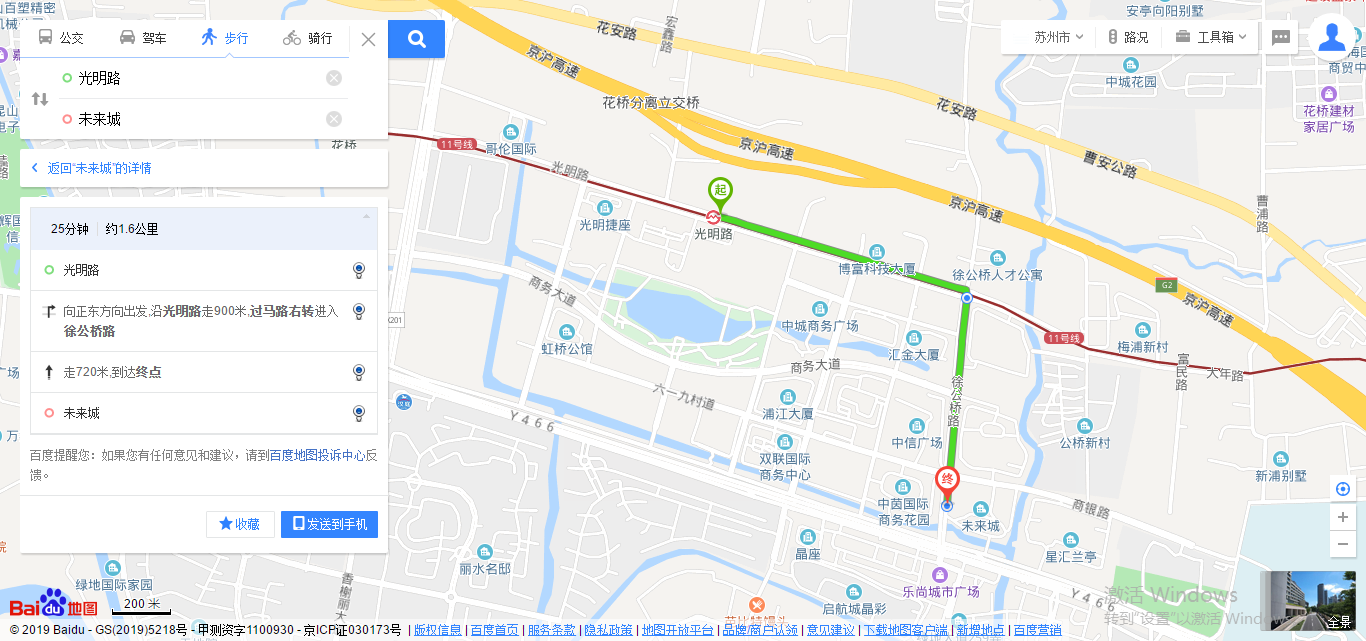
Task: Open the 走720米到达终点 step
Action: 200,372
